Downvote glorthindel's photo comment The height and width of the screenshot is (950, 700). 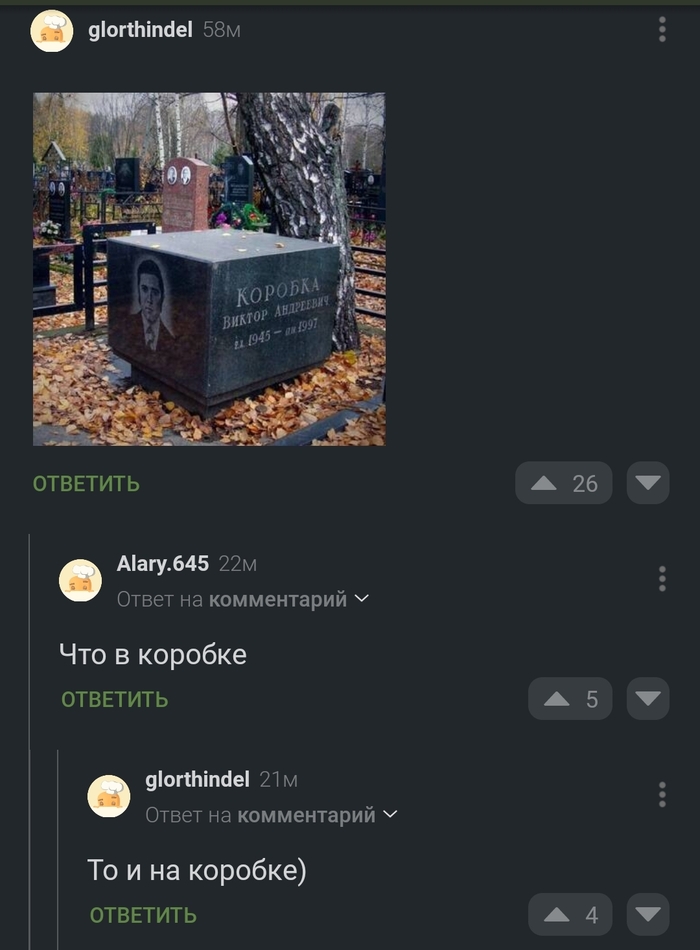tap(648, 484)
